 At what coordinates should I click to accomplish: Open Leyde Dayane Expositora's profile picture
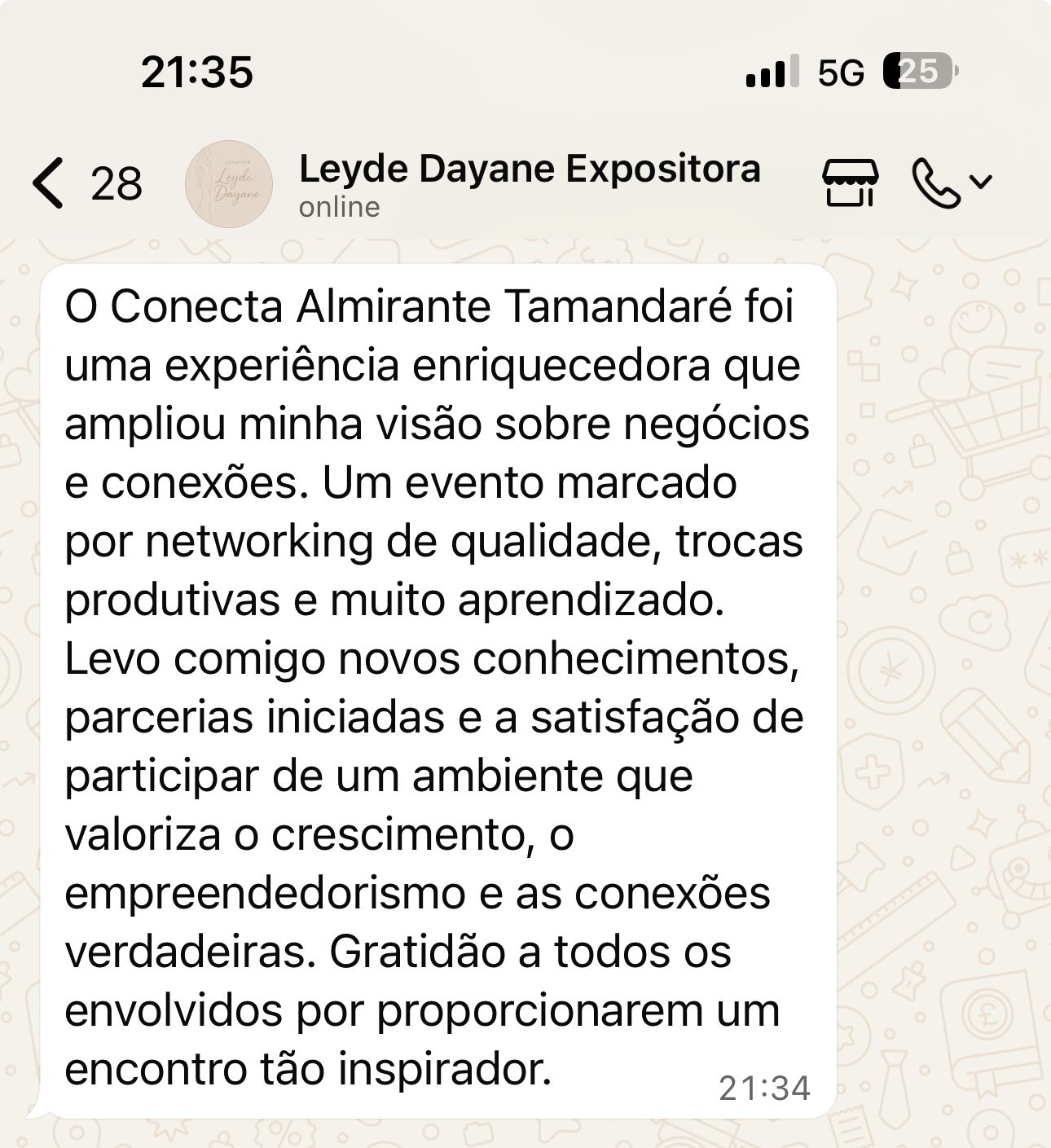pyautogui.click(x=228, y=183)
